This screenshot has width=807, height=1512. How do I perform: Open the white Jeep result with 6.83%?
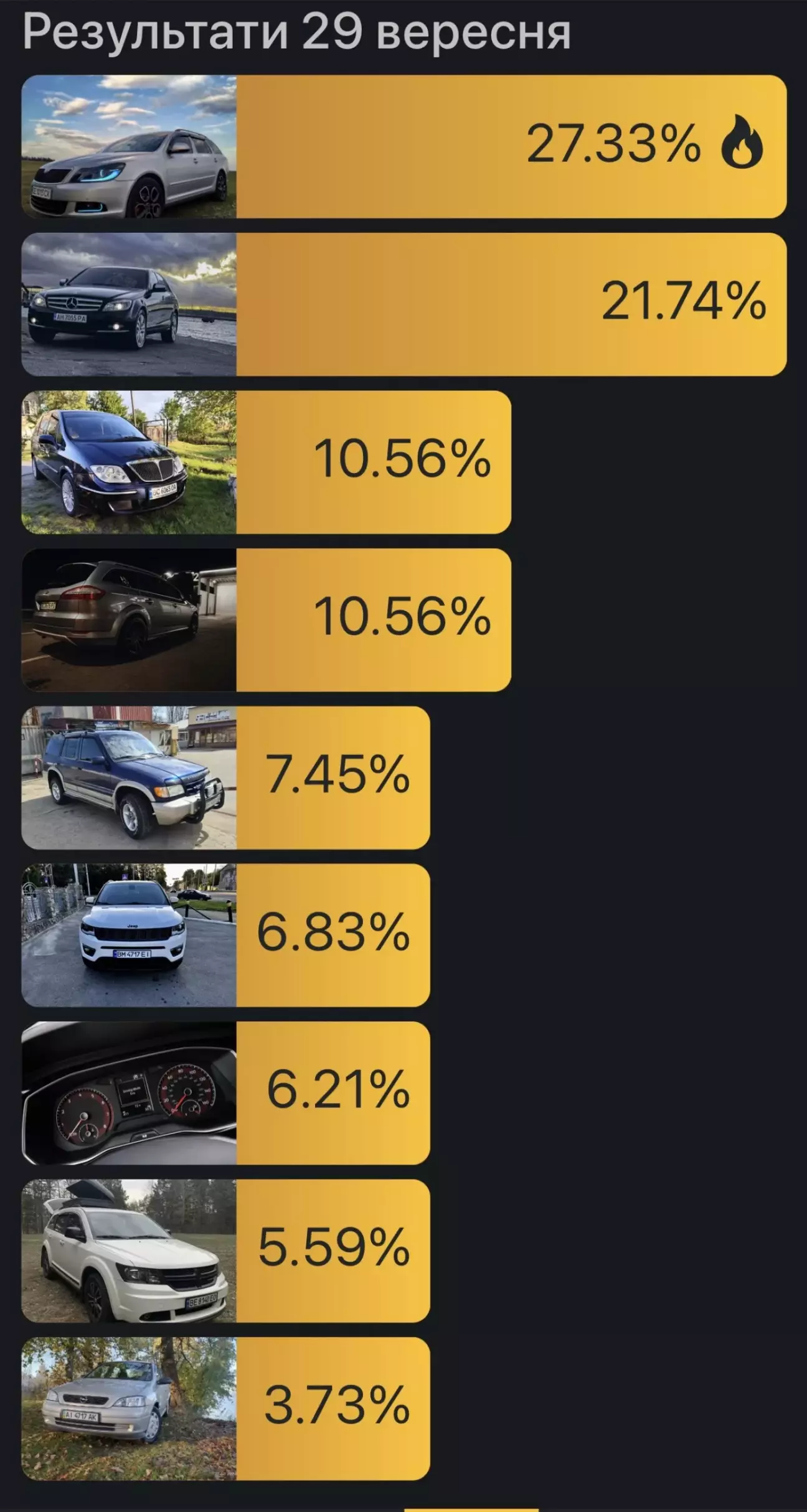(225, 935)
